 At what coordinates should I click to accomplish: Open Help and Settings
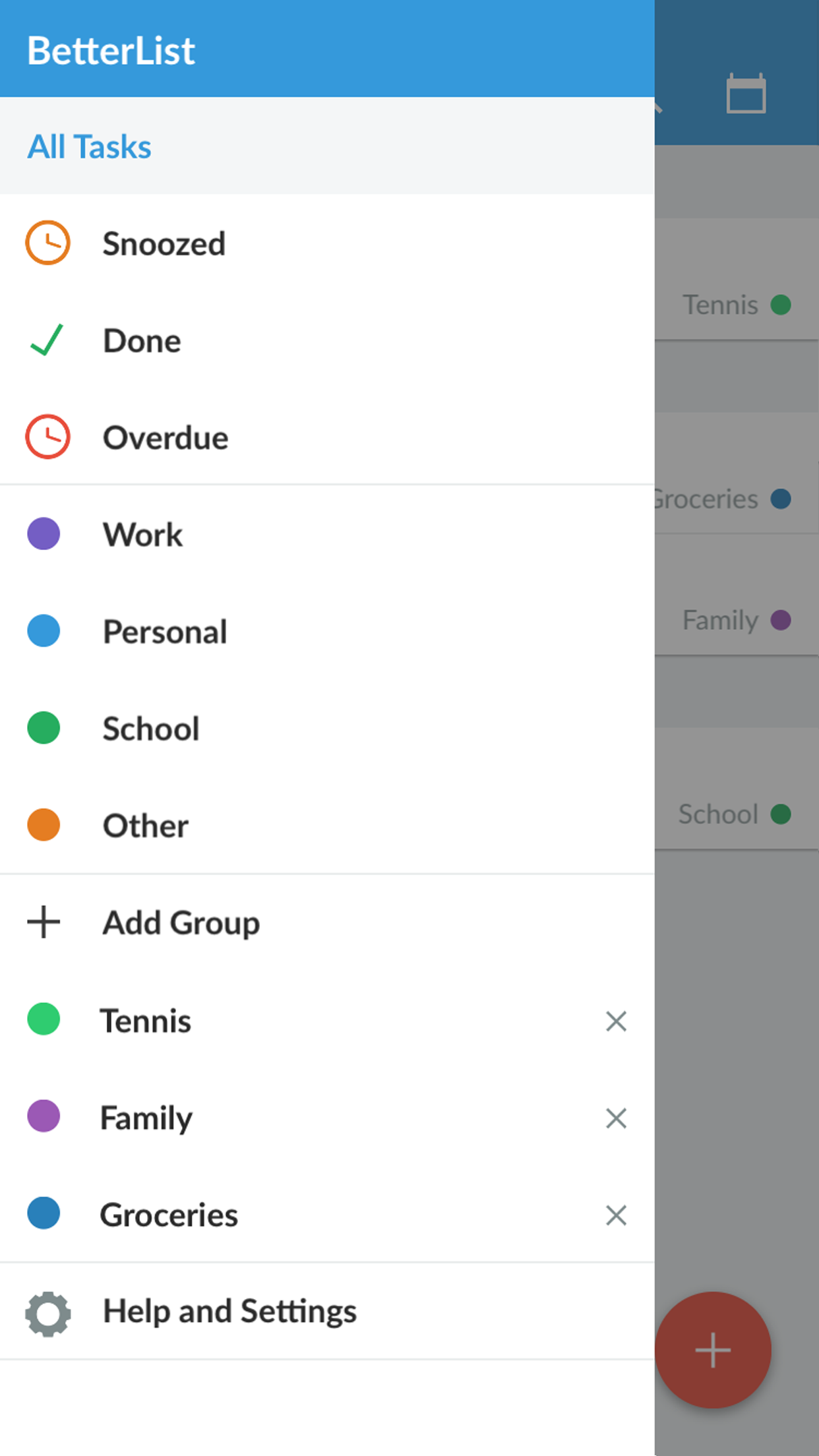click(229, 1311)
